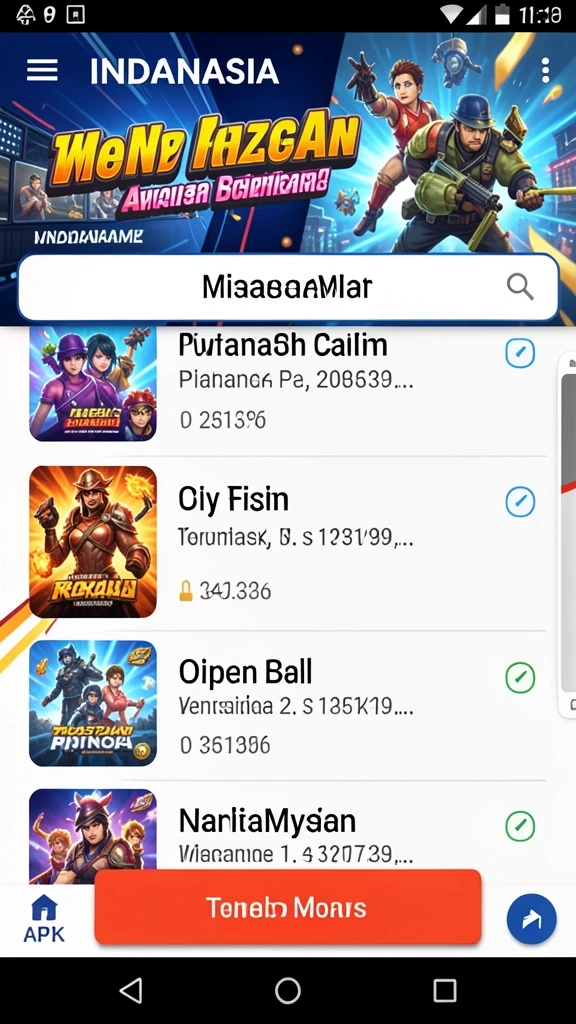
Task: Go to the APK home tab
Action: [x=44, y=918]
